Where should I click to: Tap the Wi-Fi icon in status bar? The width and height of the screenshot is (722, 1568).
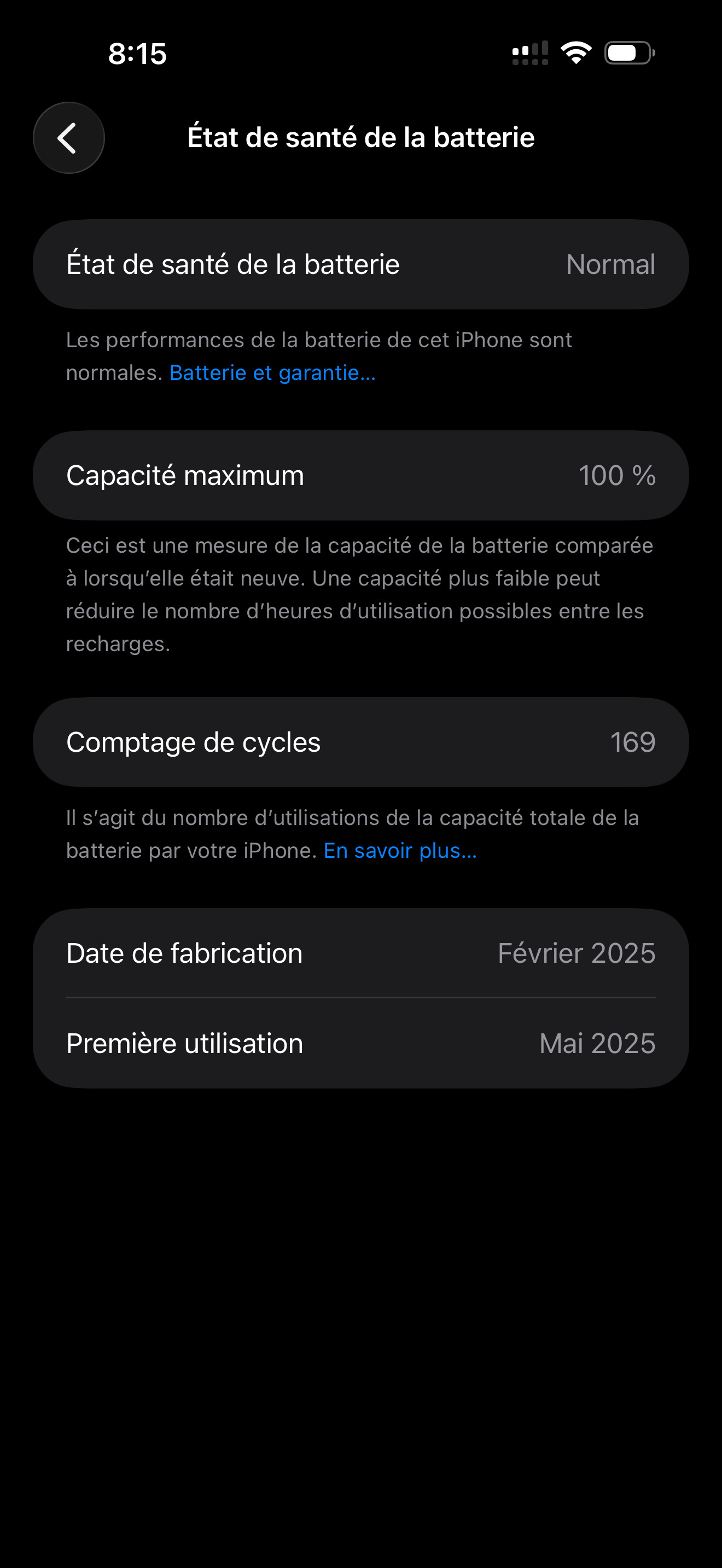click(575, 52)
